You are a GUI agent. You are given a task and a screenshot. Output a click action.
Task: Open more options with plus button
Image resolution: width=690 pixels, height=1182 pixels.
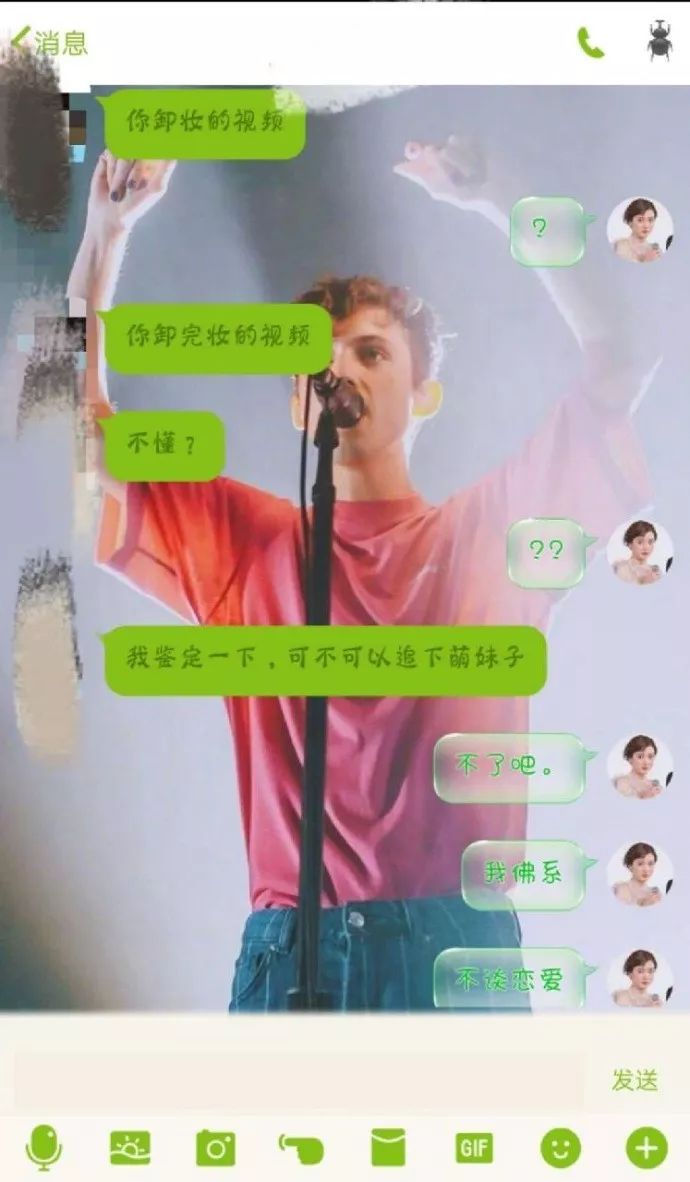[x=646, y=1148]
